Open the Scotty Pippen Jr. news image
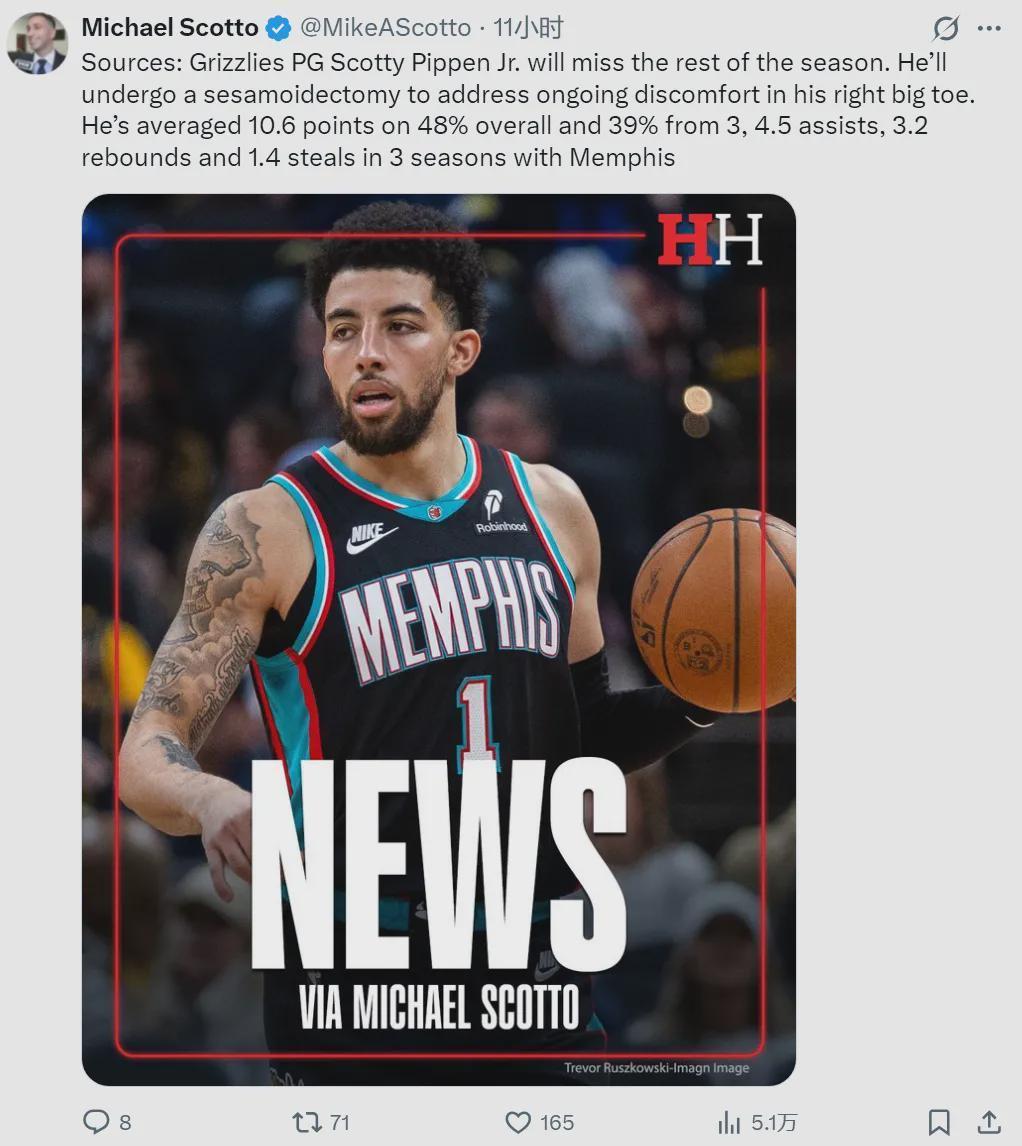 point(438,640)
